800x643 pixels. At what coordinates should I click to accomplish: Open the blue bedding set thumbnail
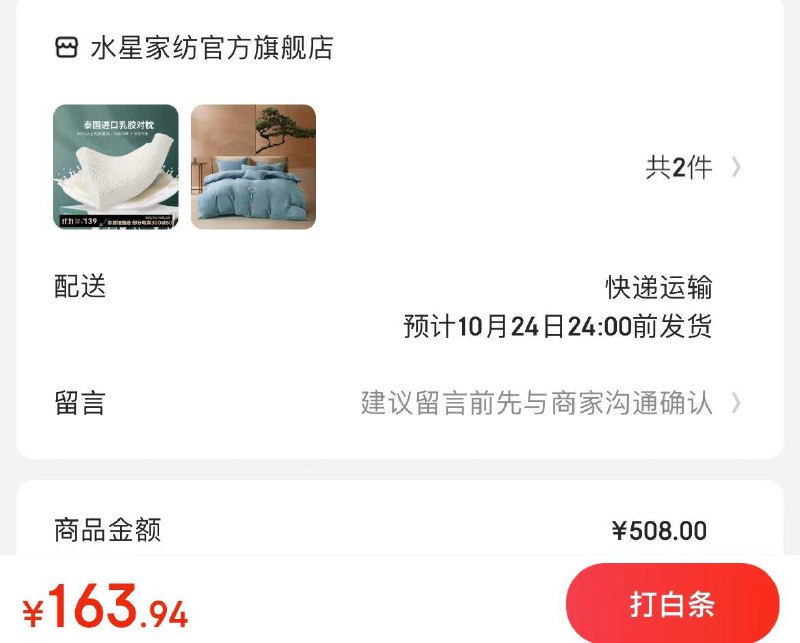tap(253, 167)
